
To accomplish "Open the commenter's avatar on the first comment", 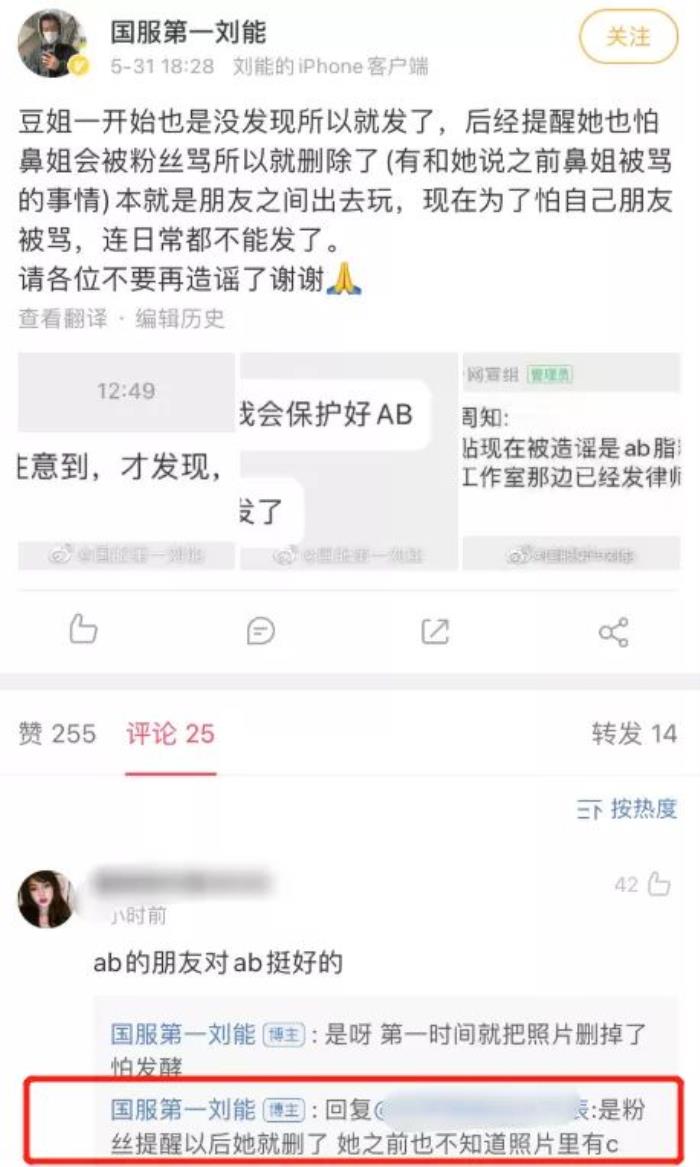I will (x=46, y=899).
